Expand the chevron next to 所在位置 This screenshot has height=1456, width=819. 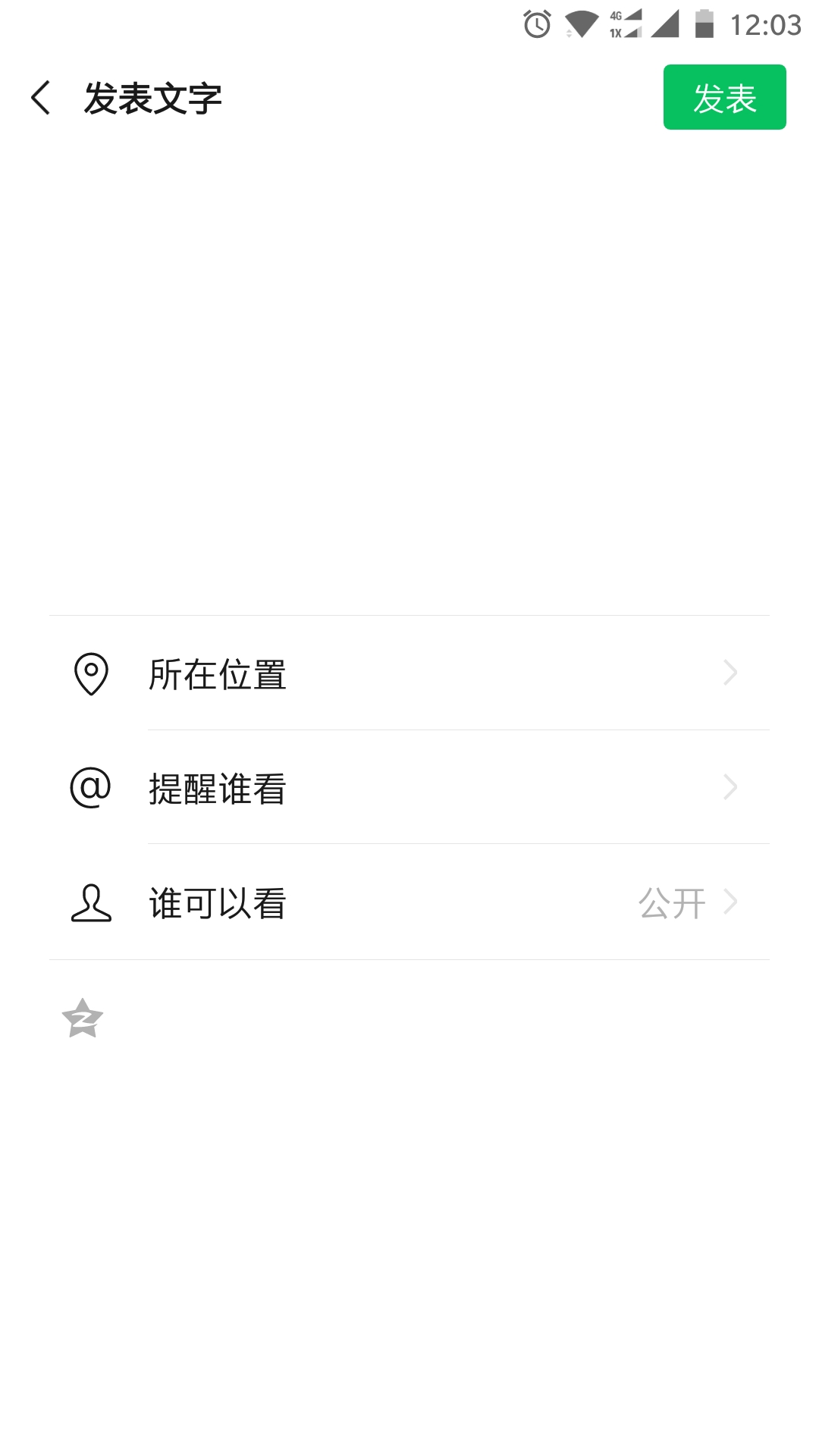(730, 673)
